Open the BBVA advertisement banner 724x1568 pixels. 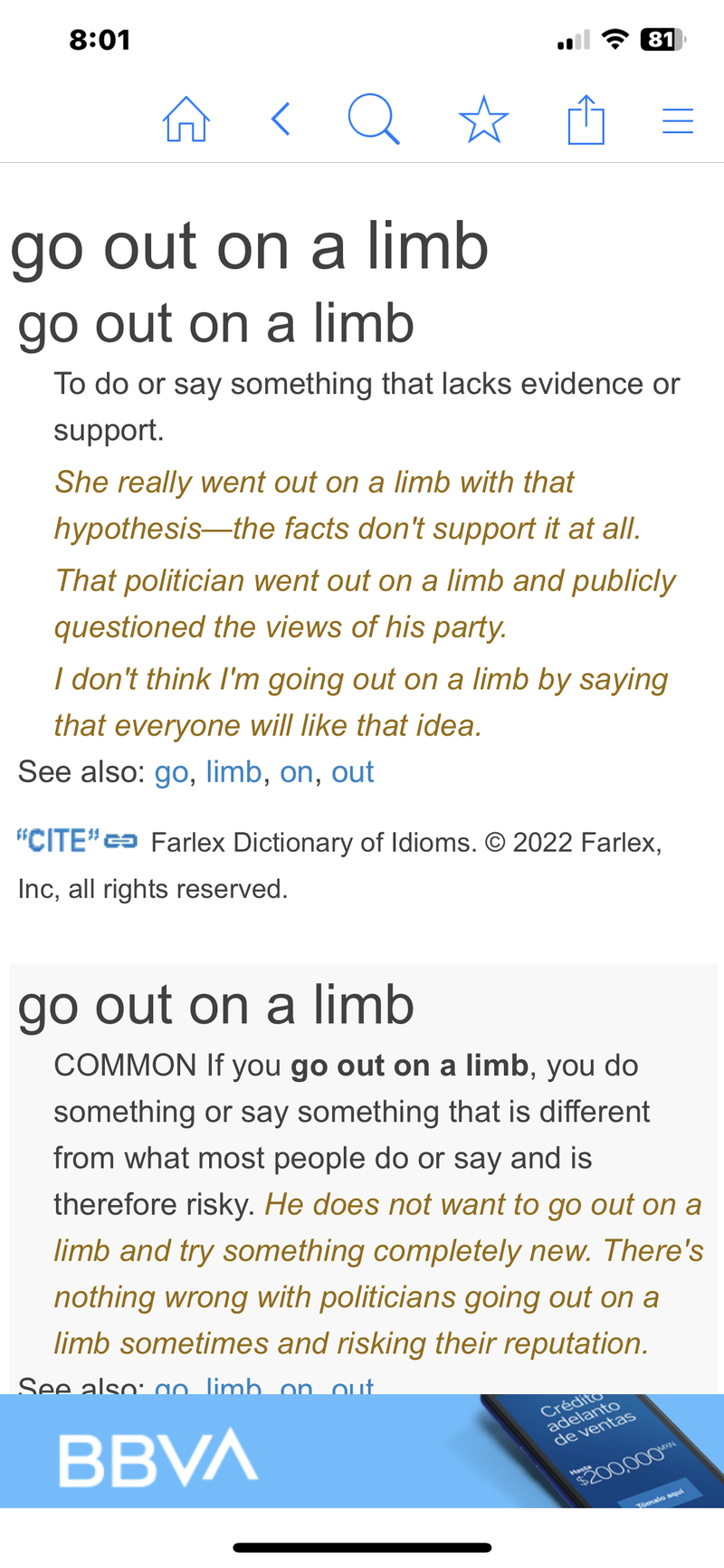pyautogui.click(x=362, y=1451)
